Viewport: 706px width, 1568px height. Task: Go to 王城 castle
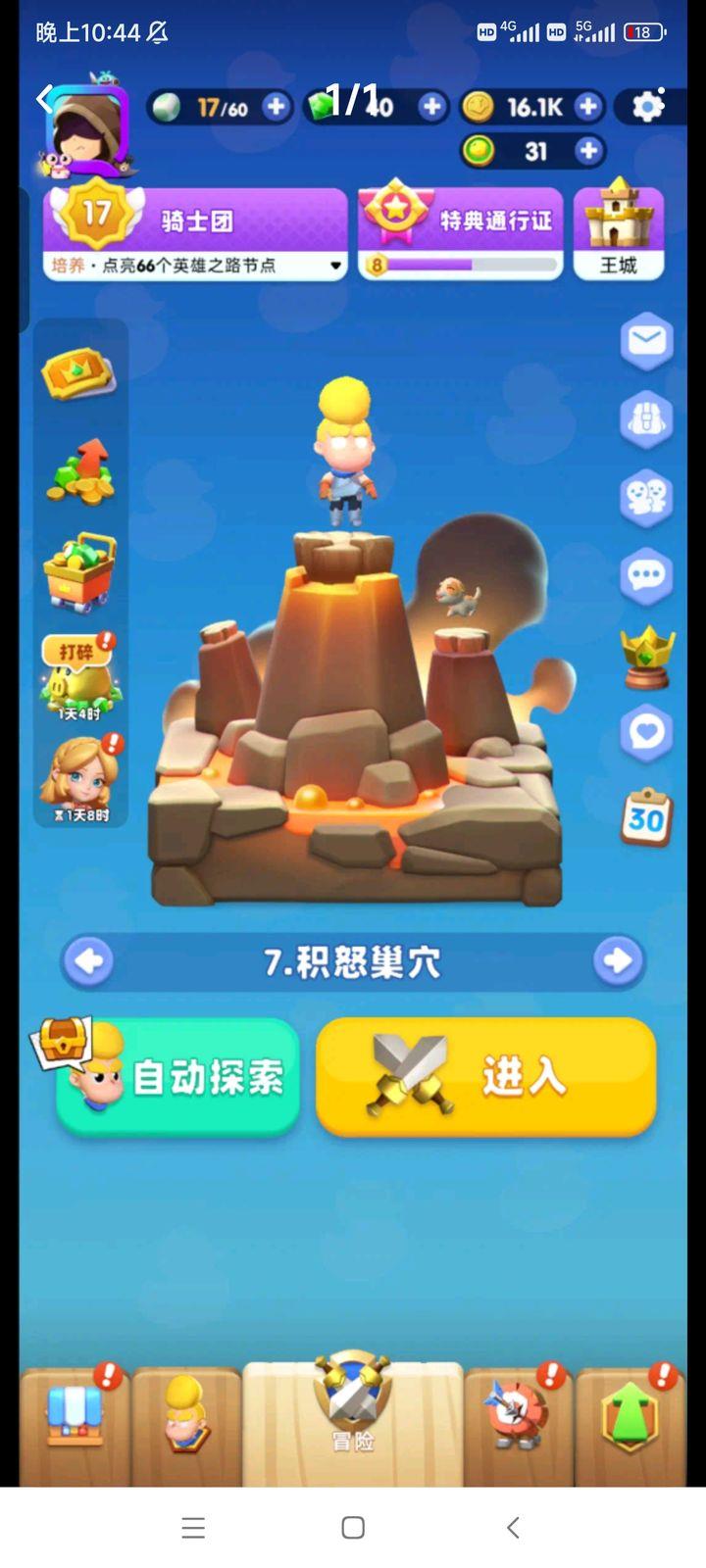tap(619, 232)
